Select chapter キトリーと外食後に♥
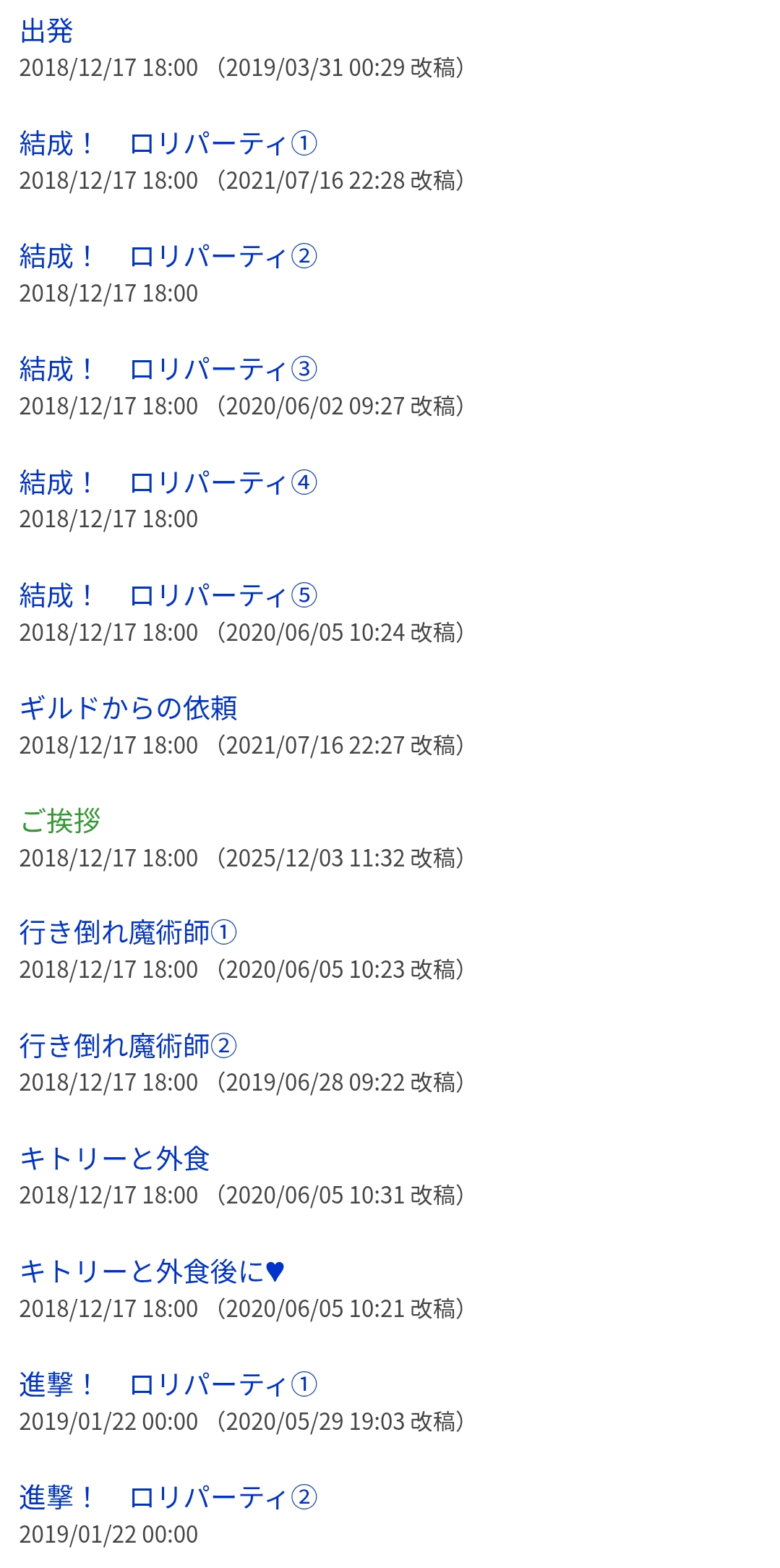 click(x=152, y=1271)
